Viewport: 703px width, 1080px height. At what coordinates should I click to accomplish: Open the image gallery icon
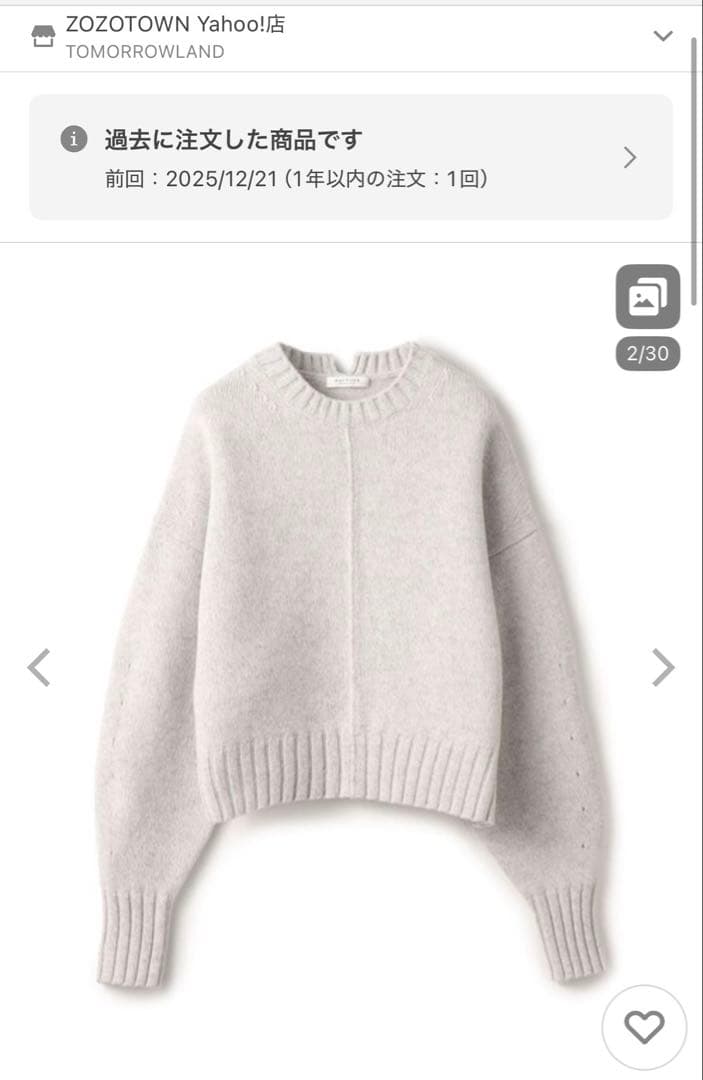[647, 297]
